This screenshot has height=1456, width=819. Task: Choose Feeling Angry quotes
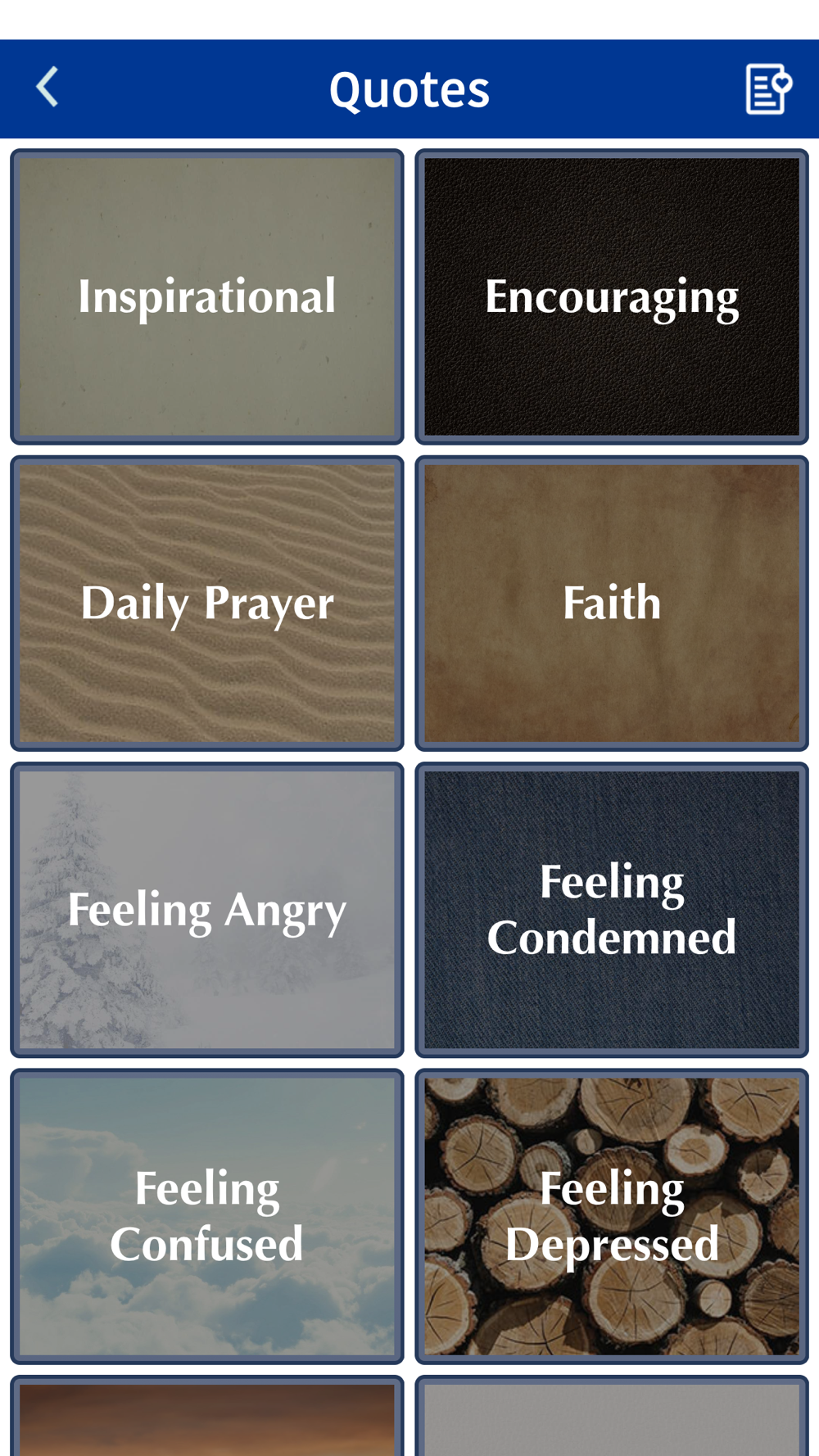click(x=207, y=910)
